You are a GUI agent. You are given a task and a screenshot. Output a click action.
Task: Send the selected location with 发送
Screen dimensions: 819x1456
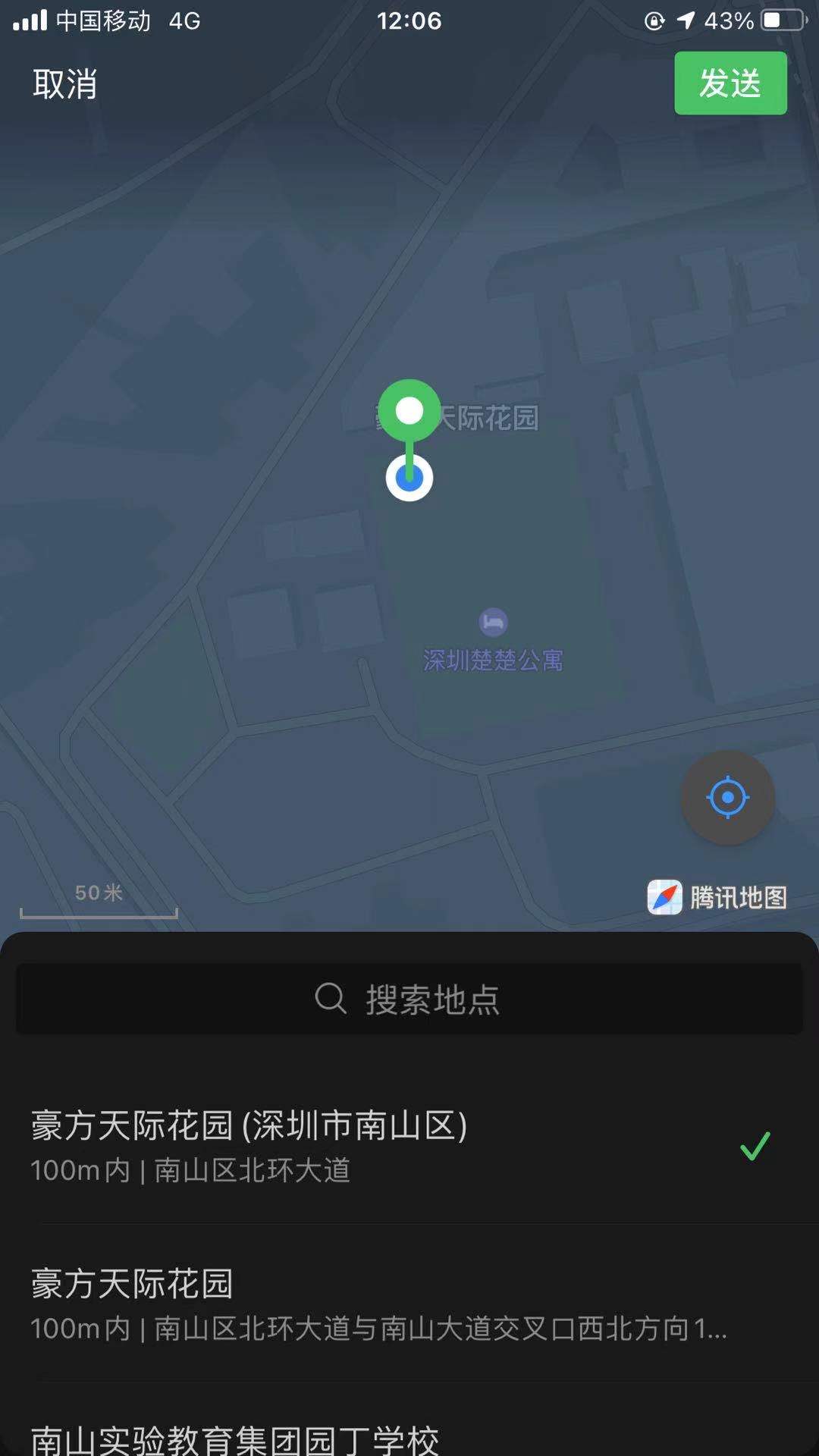(x=730, y=83)
